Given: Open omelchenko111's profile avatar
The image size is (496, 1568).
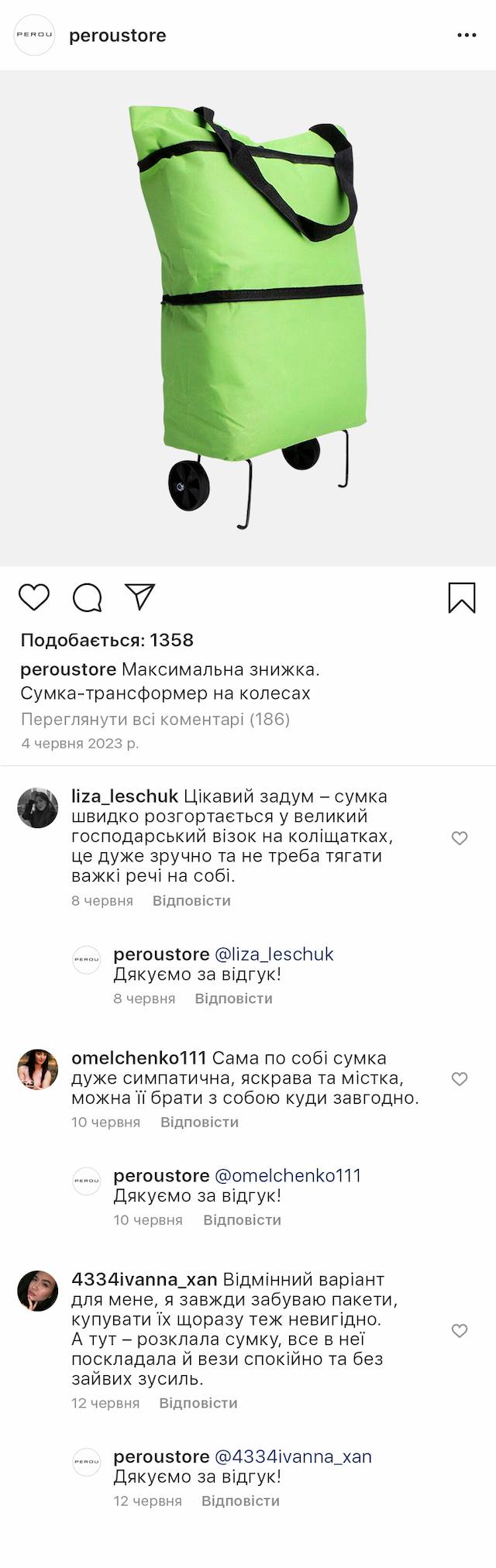Looking at the screenshot, I should pos(38,1069).
